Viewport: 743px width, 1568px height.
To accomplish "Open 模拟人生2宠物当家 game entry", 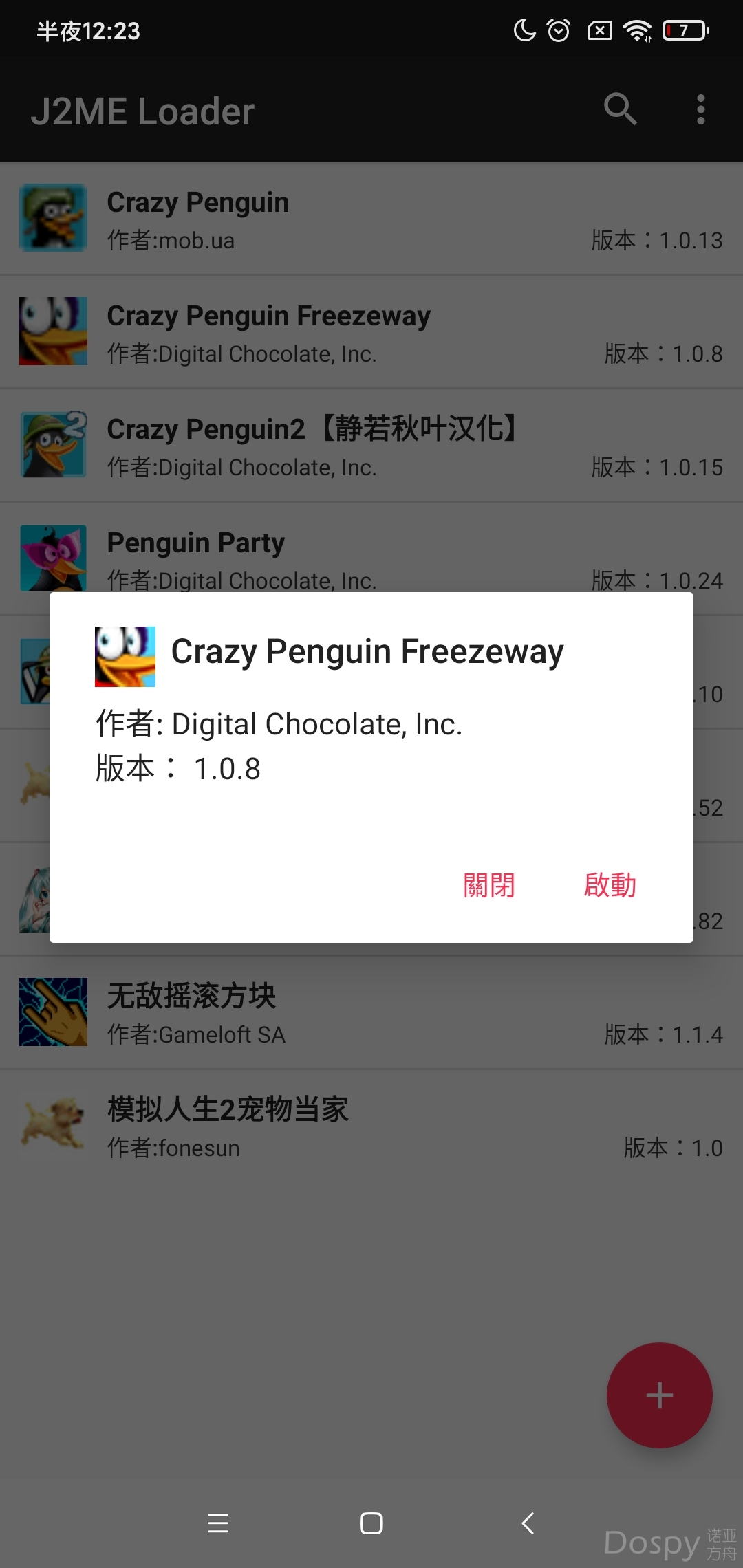I will tap(371, 1126).
